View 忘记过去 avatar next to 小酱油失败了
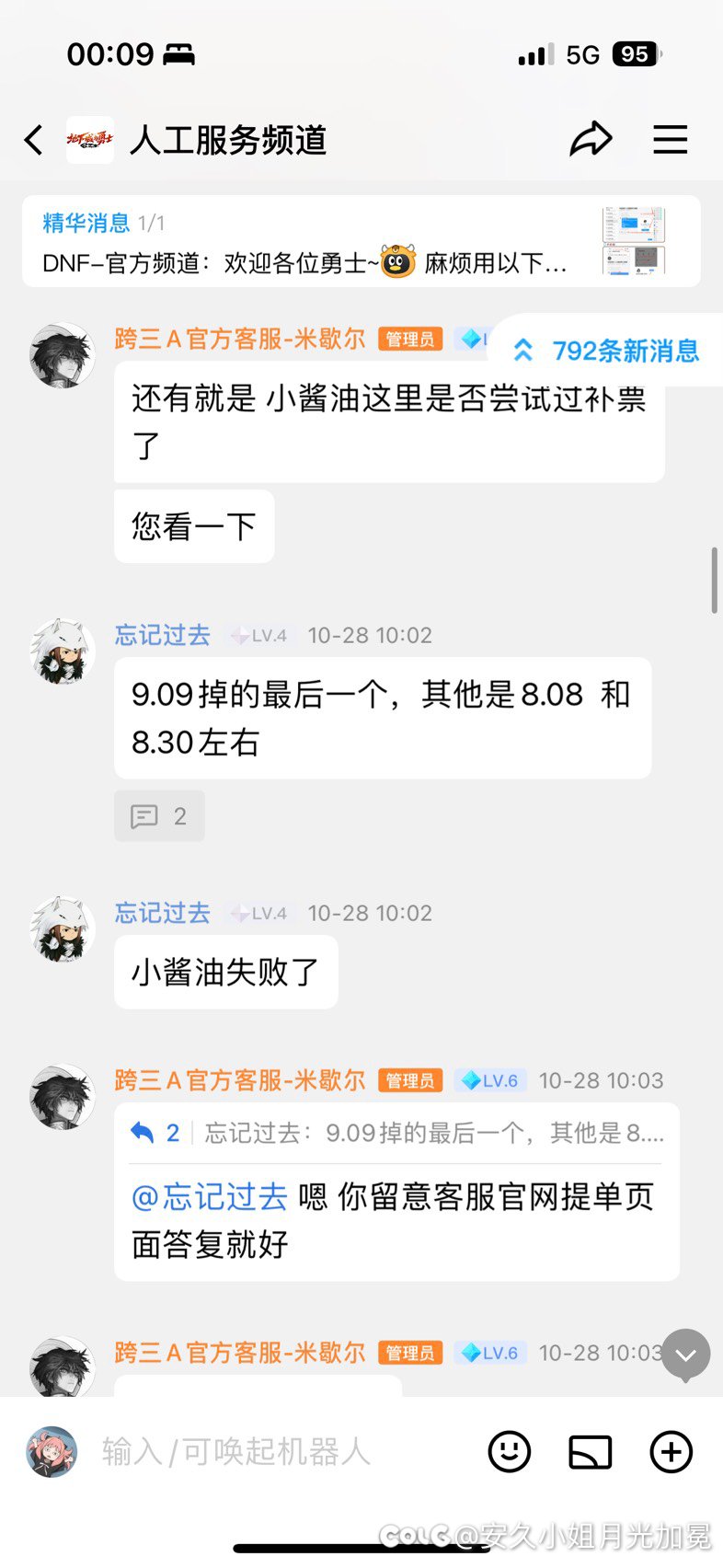This screenshot has width=723, height=1568. pyautogui.click(x=63, y=929)
